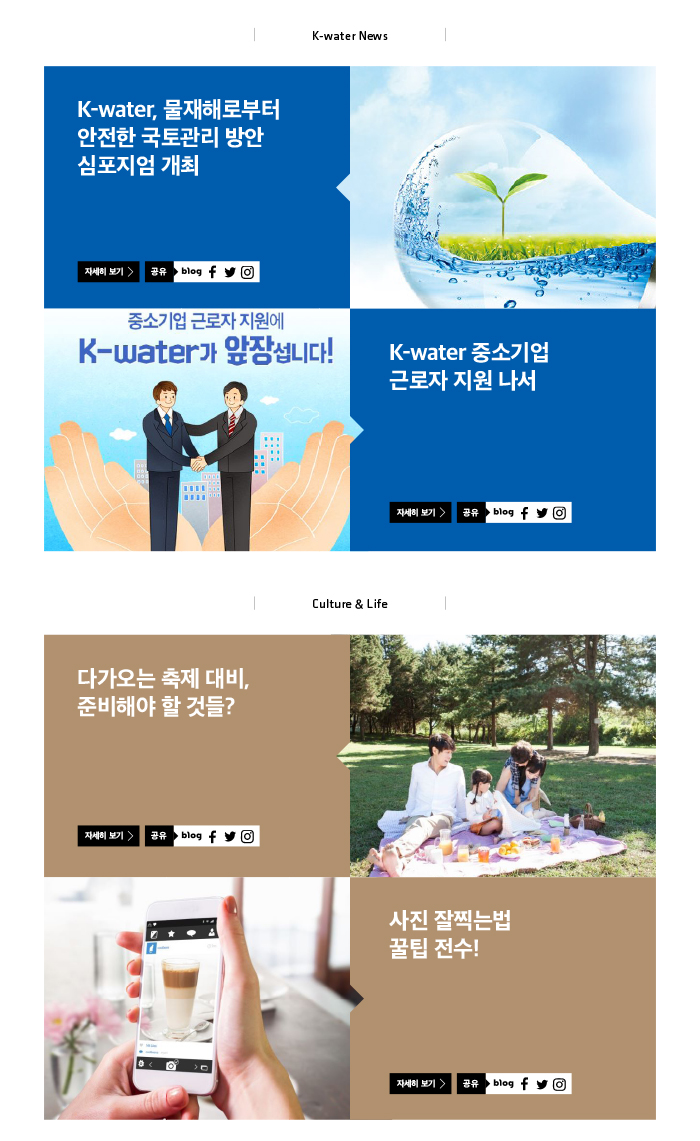Open 자세히 보기 for 물재해 심포지엄 article
The width and height of the screenshot is (700, 1141).
(x=108, y=272)
